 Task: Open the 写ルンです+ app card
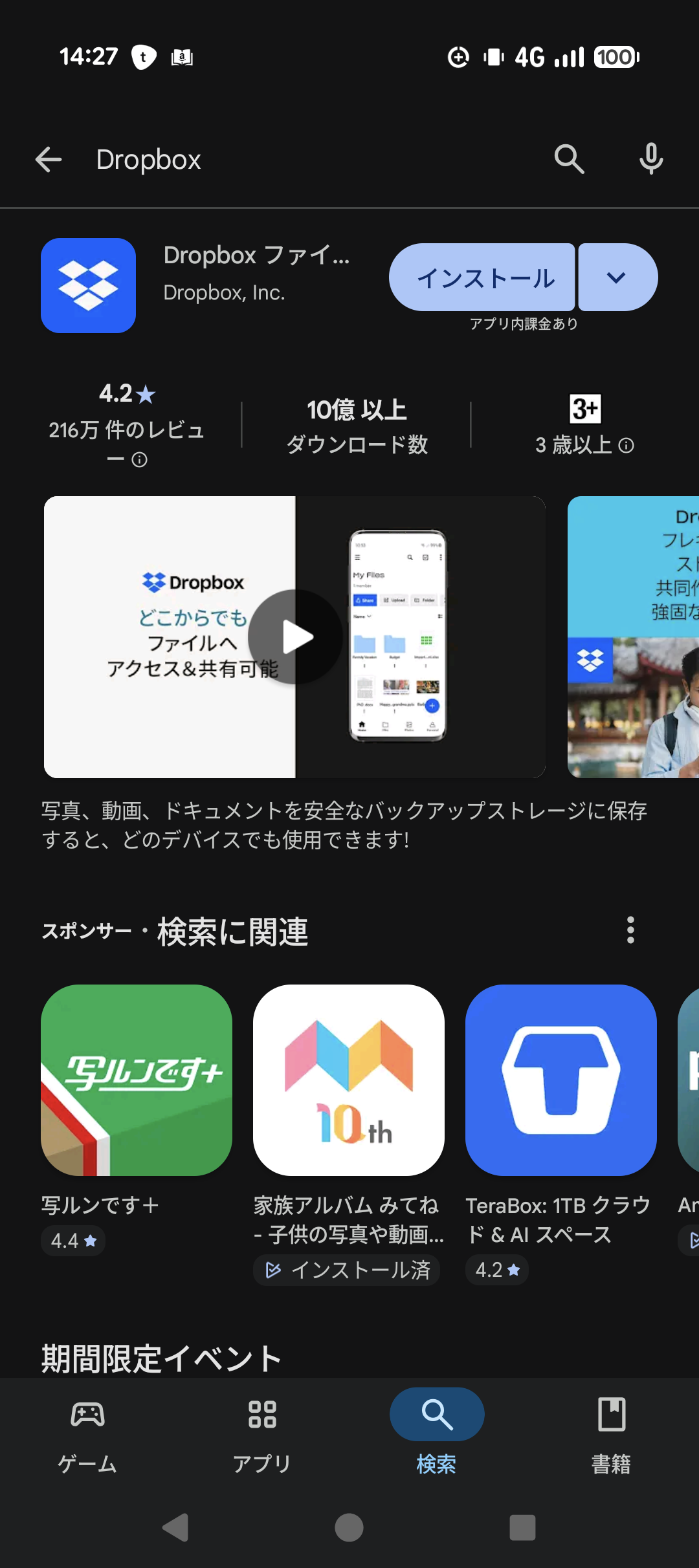[x=137, y=1080]
